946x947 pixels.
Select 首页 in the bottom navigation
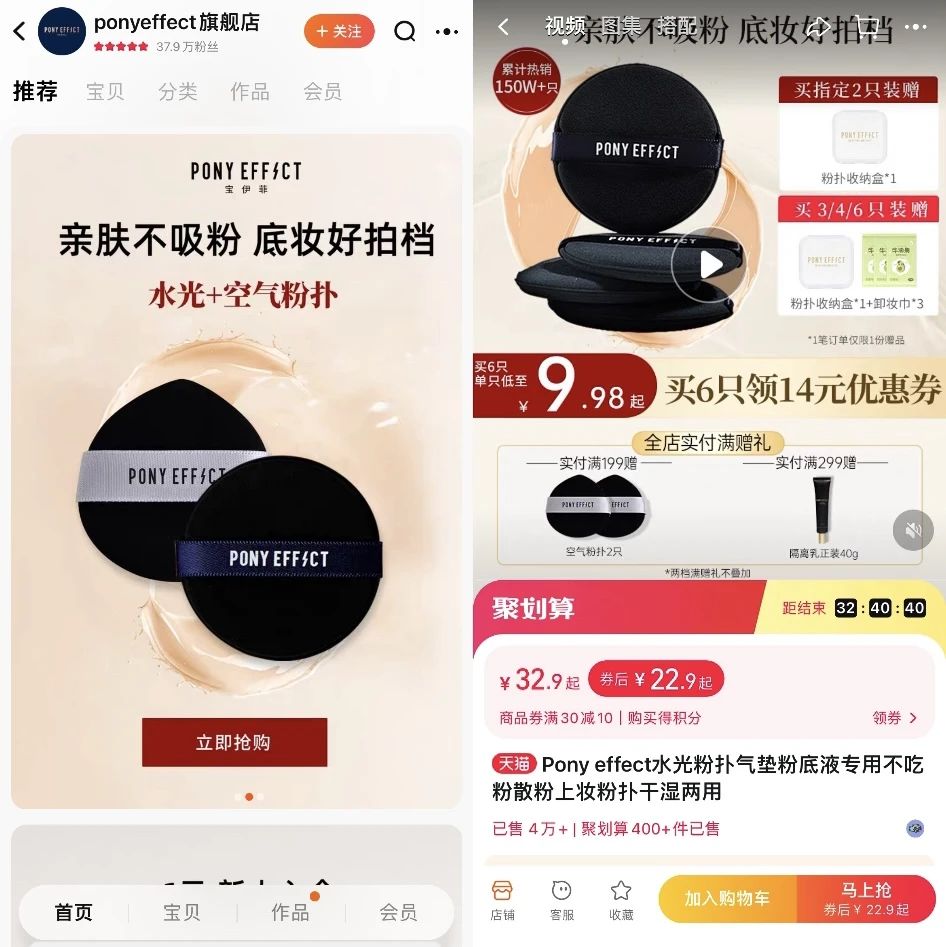(x=73, y=912)
